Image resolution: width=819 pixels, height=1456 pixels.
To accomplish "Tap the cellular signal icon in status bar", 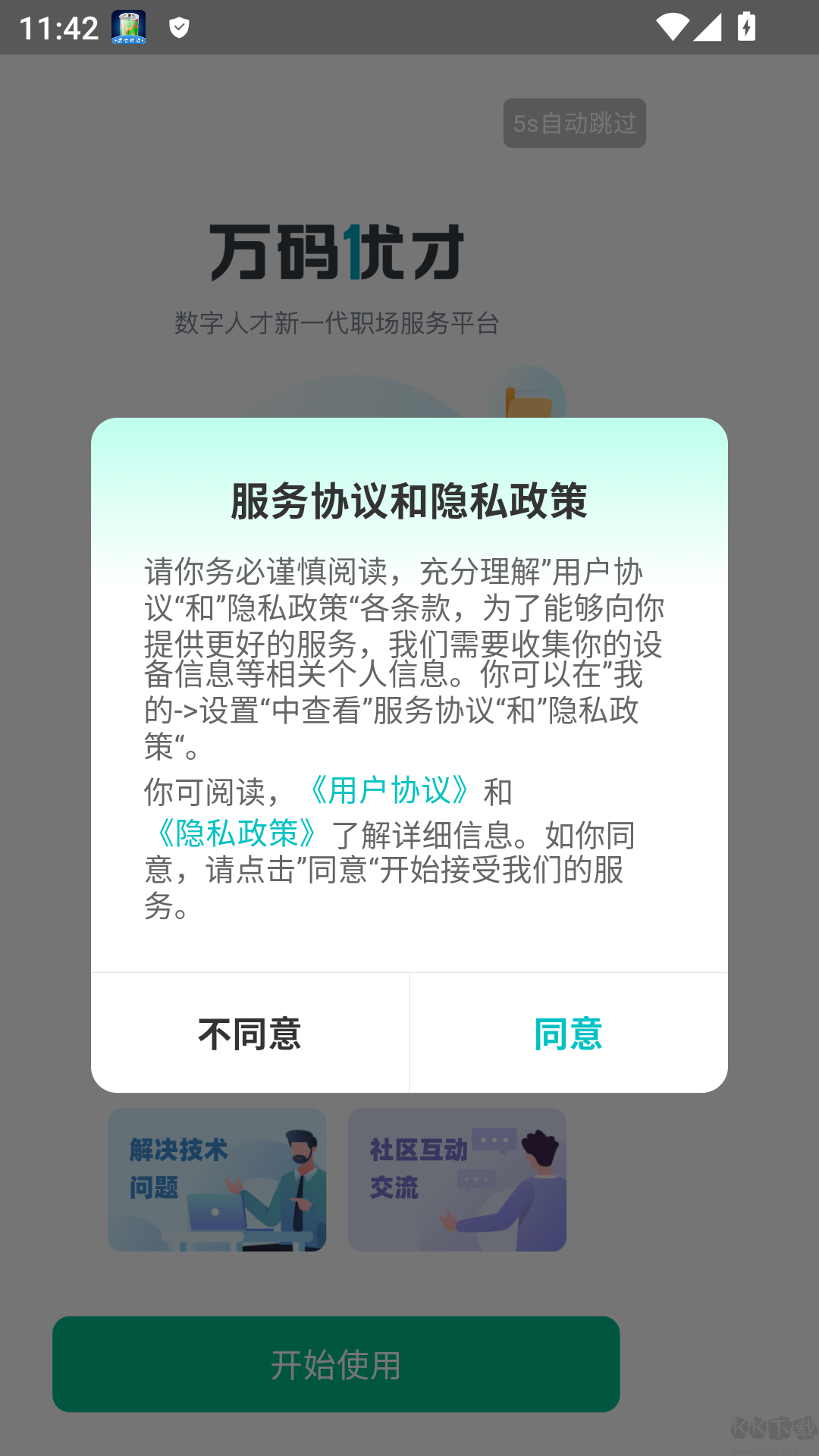I will coord(707,28).
